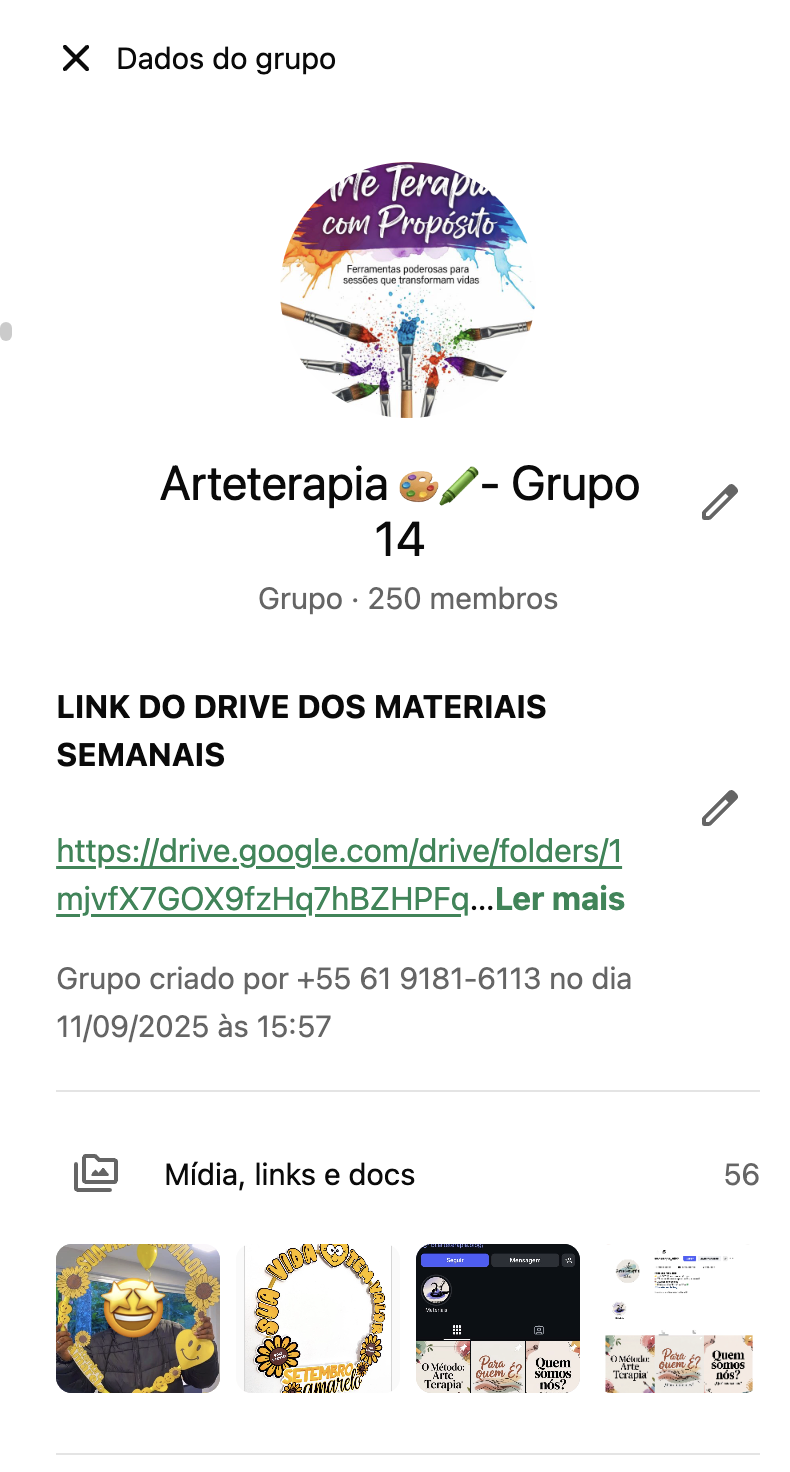Open the Arteterapia group profile photo
The height and width of the screenshot is (1472, 790).
click(x=407, y=287)
